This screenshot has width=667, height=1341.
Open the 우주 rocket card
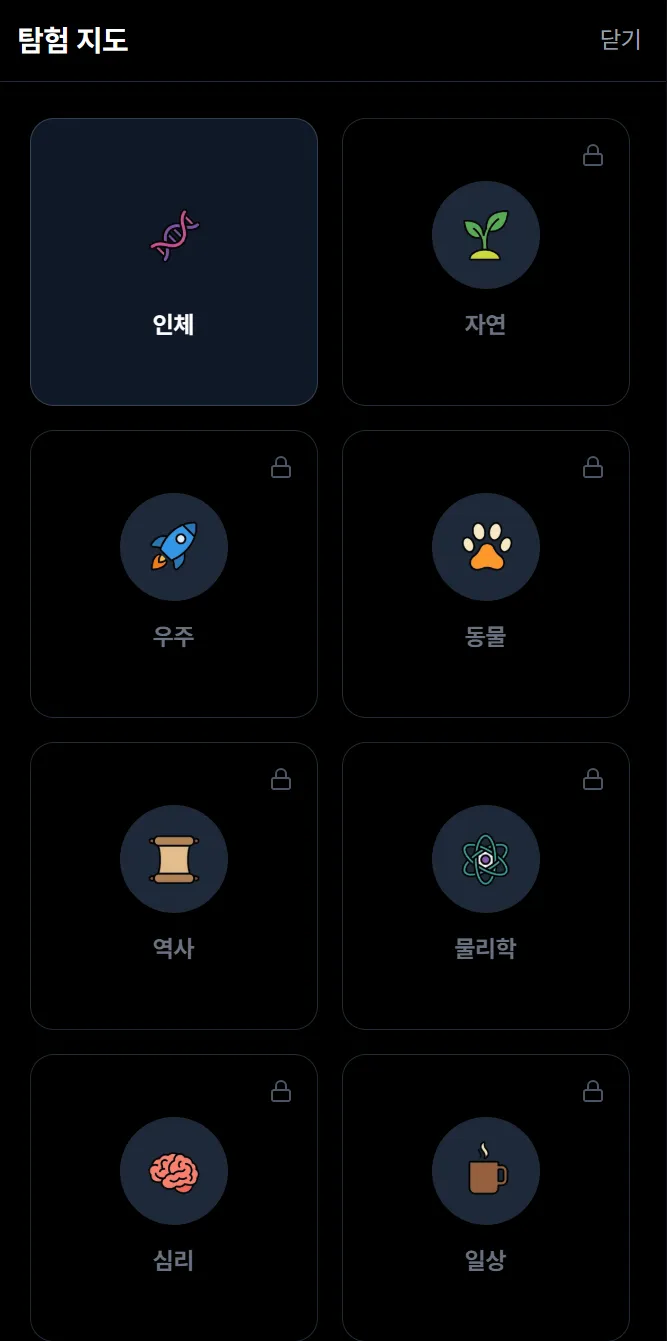coord(174,574)
